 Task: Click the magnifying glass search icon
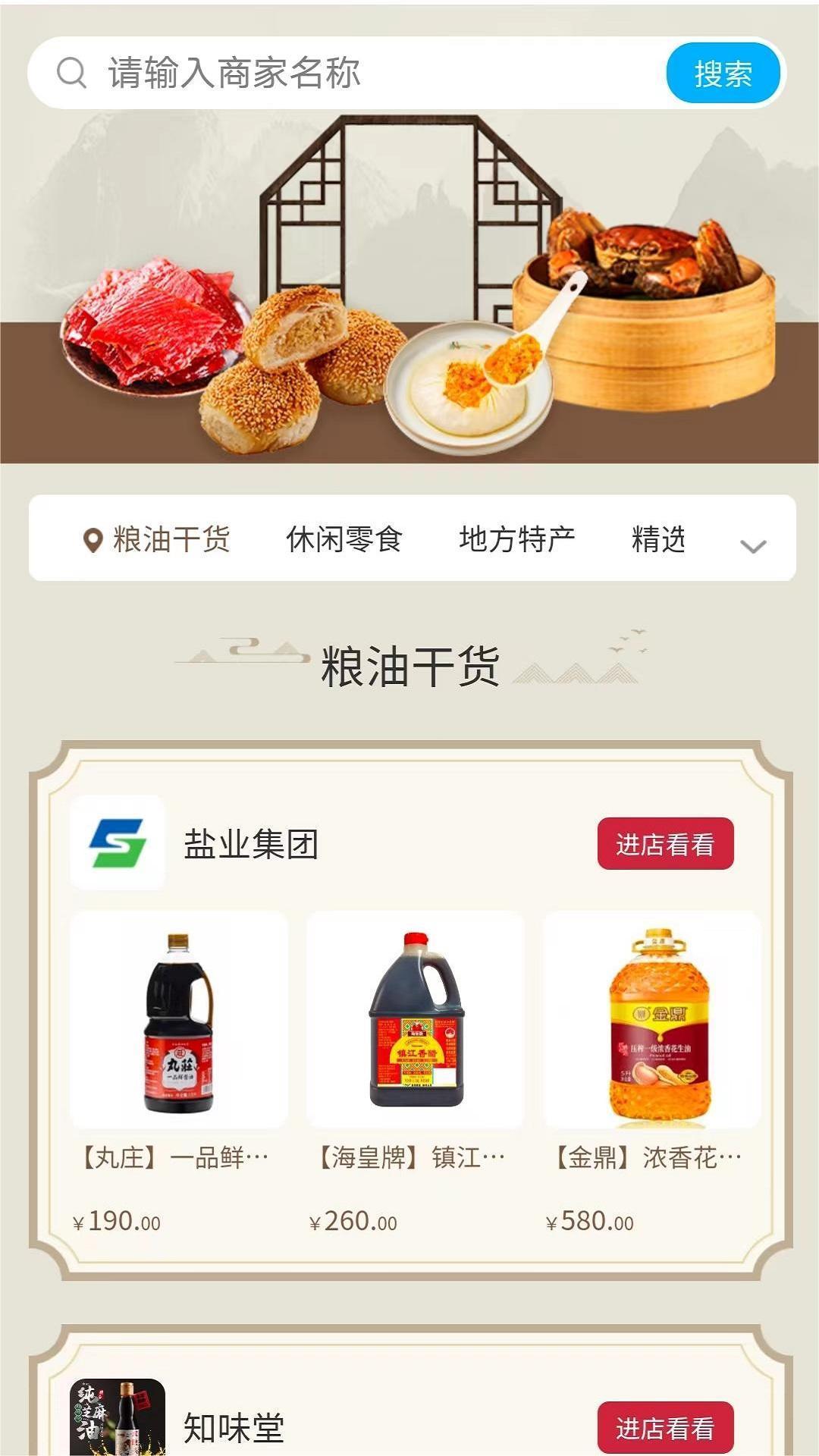[x=71, y=73]
